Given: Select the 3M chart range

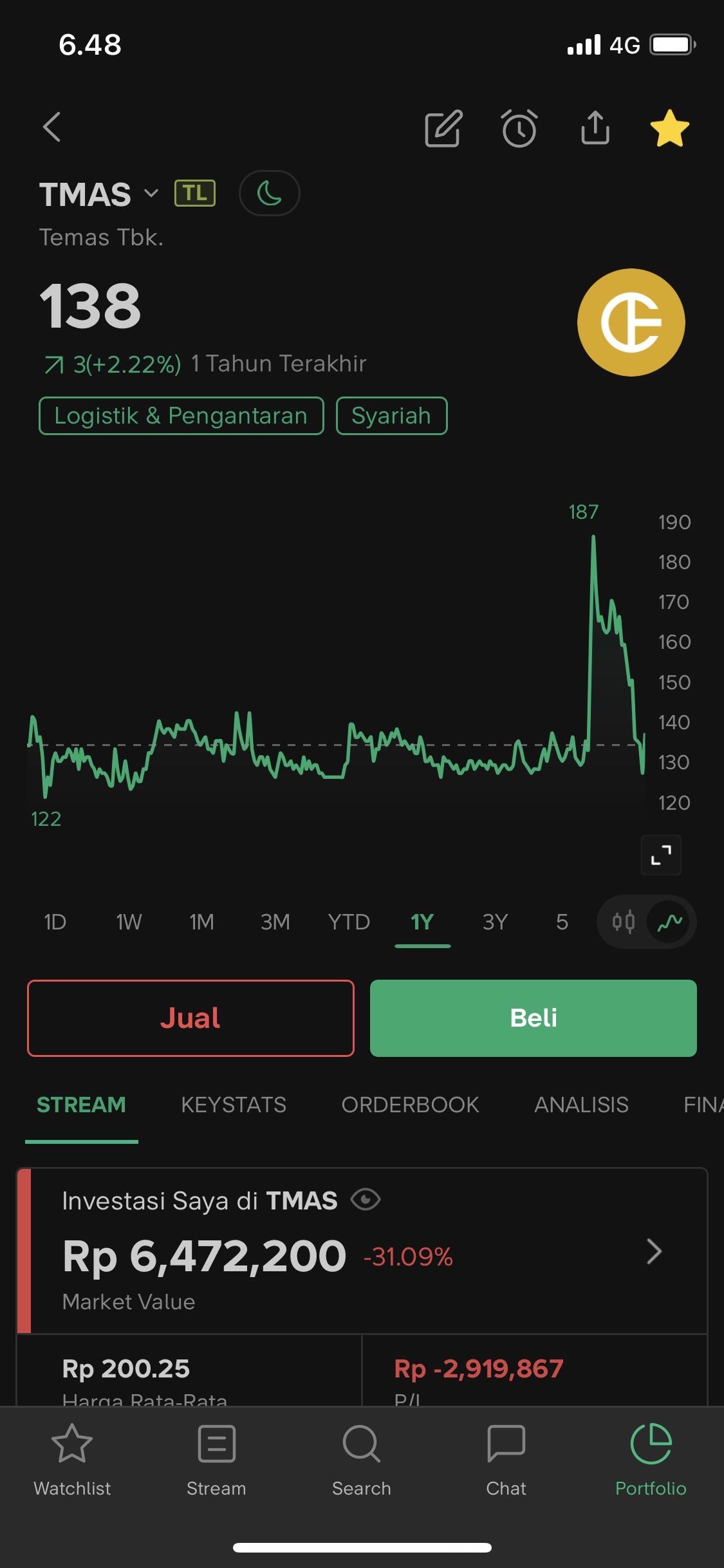Looking at the screenshot, I should [x=275, y=922].
